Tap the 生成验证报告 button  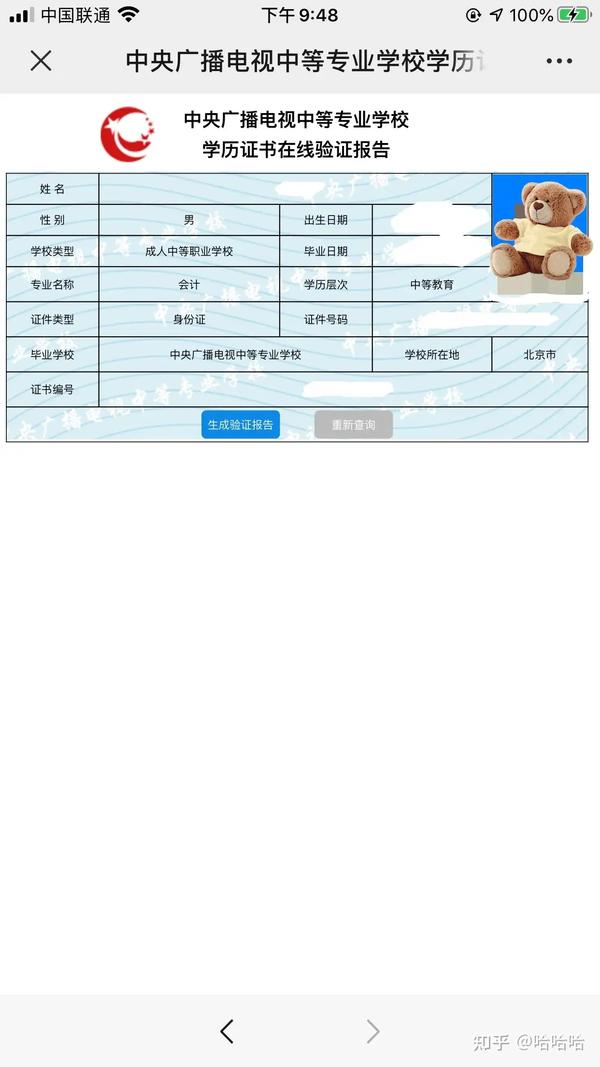[241, 425]
